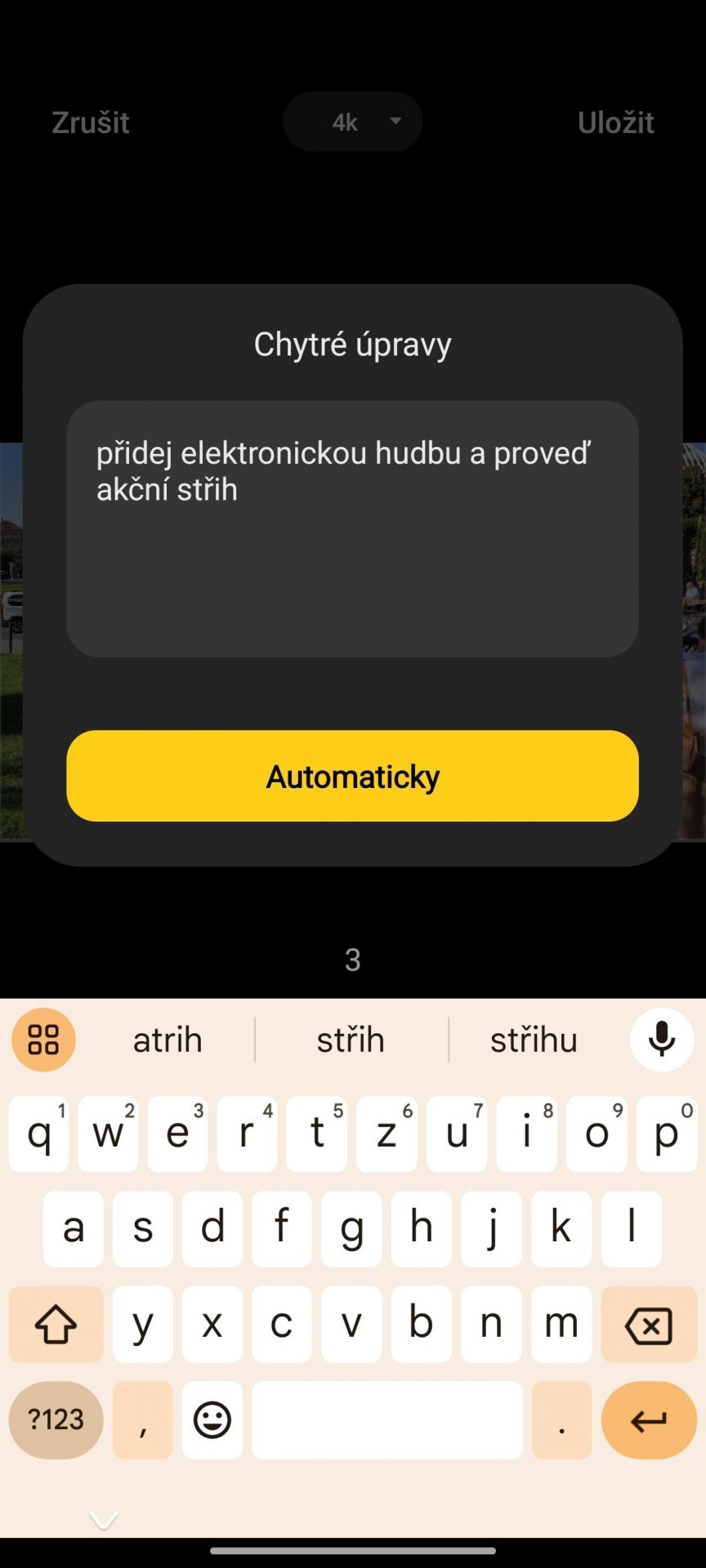The height and width of the screenshot is (1568, 706).
Task: Switch the keyboard to ?123 symbols
Action: (x=56, y=1419)
